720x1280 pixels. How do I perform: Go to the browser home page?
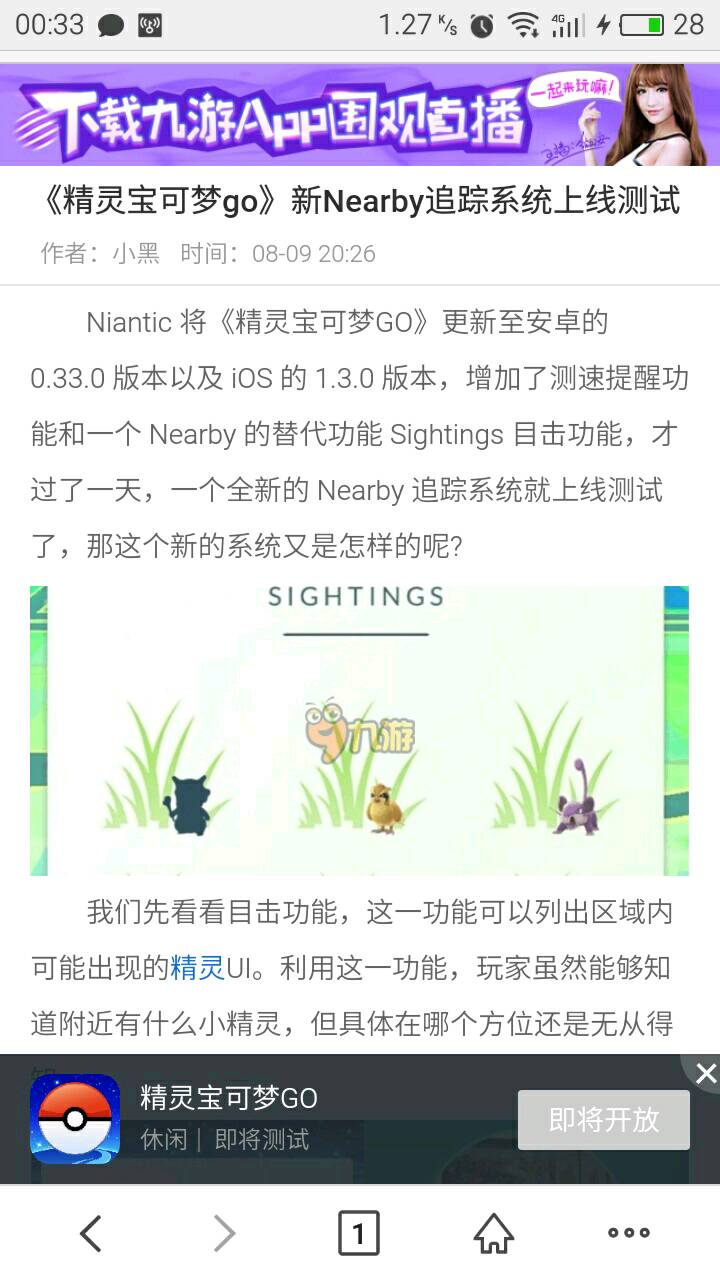coord(494,1233)
